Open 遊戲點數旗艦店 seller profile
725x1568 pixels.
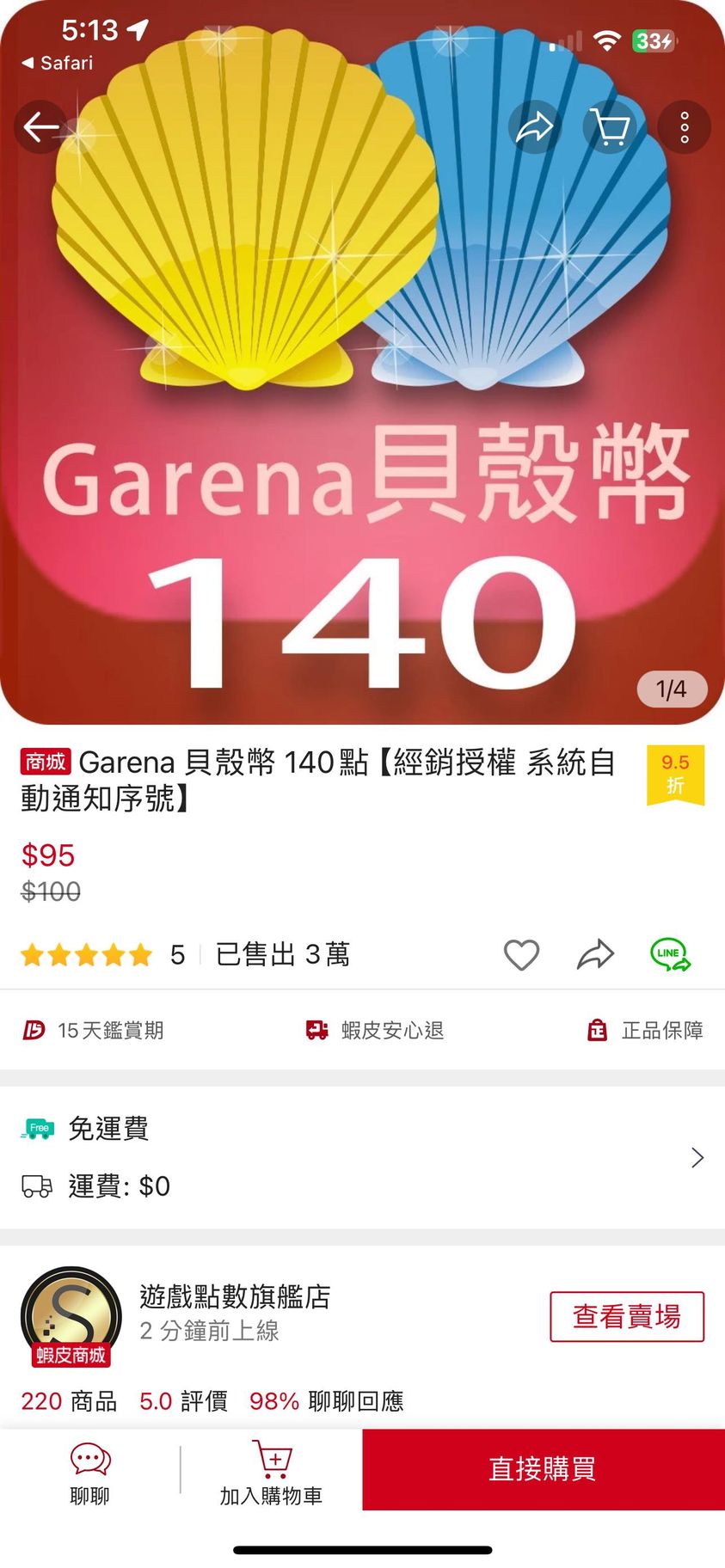[235, 1296]
